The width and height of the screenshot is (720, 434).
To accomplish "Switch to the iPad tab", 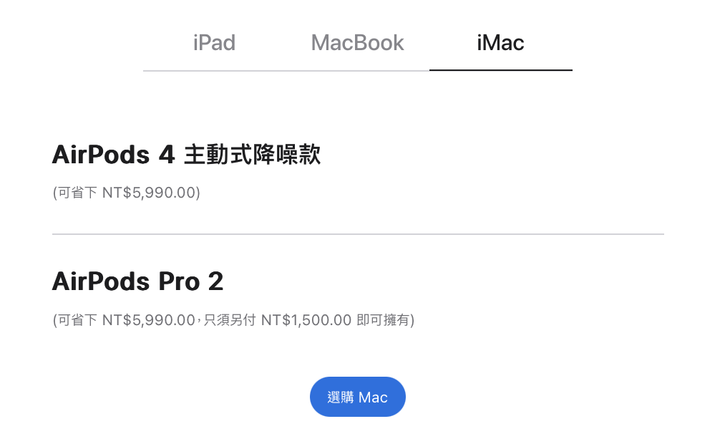I will click(214, 43).
